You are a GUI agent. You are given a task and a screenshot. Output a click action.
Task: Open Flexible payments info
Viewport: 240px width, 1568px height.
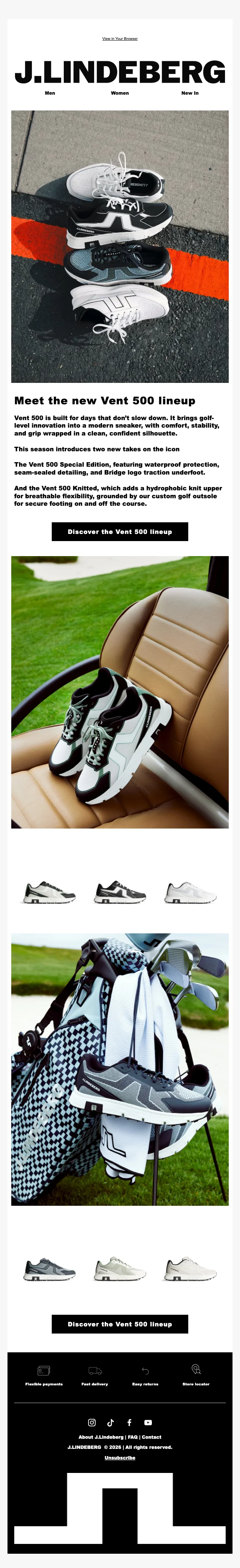44,1376
